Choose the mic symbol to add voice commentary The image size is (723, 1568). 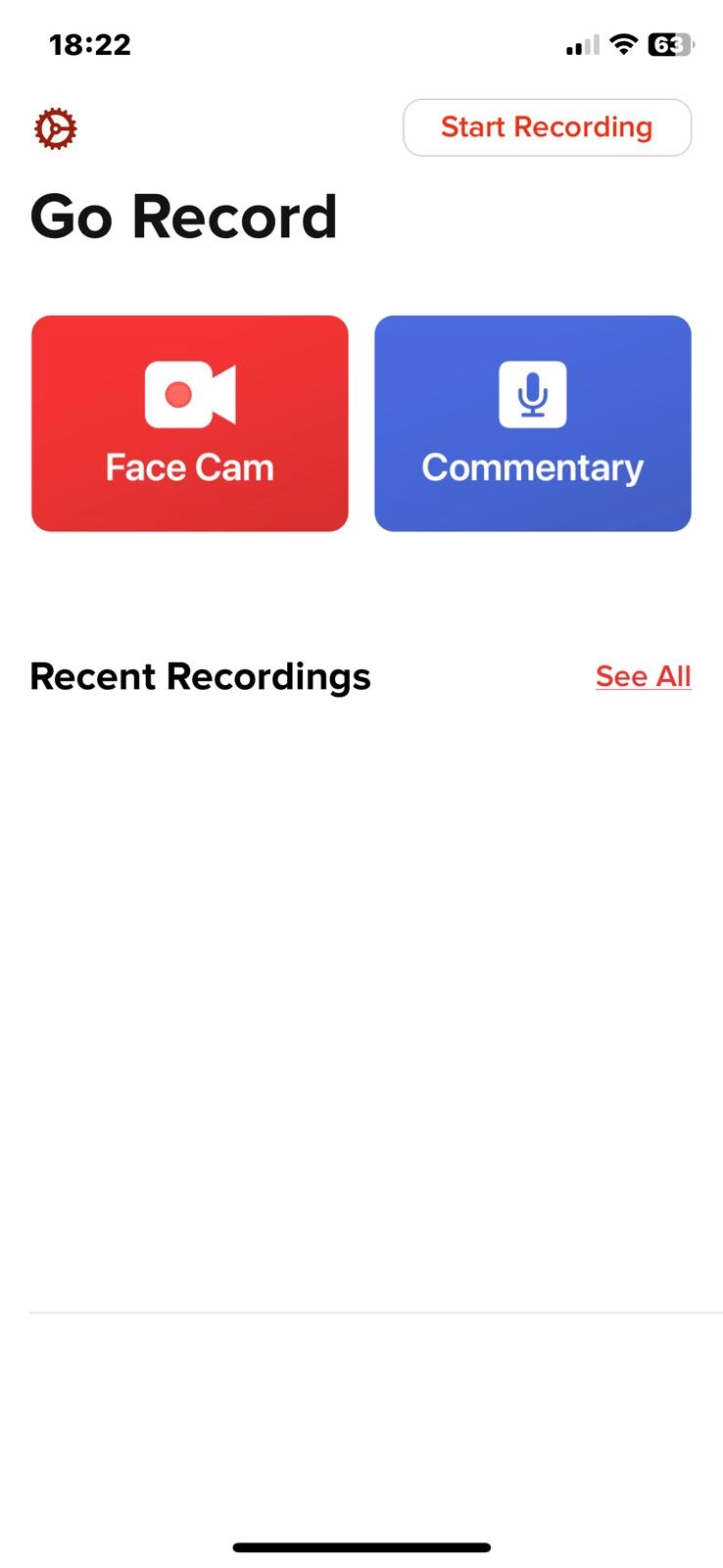click(532, 394)
